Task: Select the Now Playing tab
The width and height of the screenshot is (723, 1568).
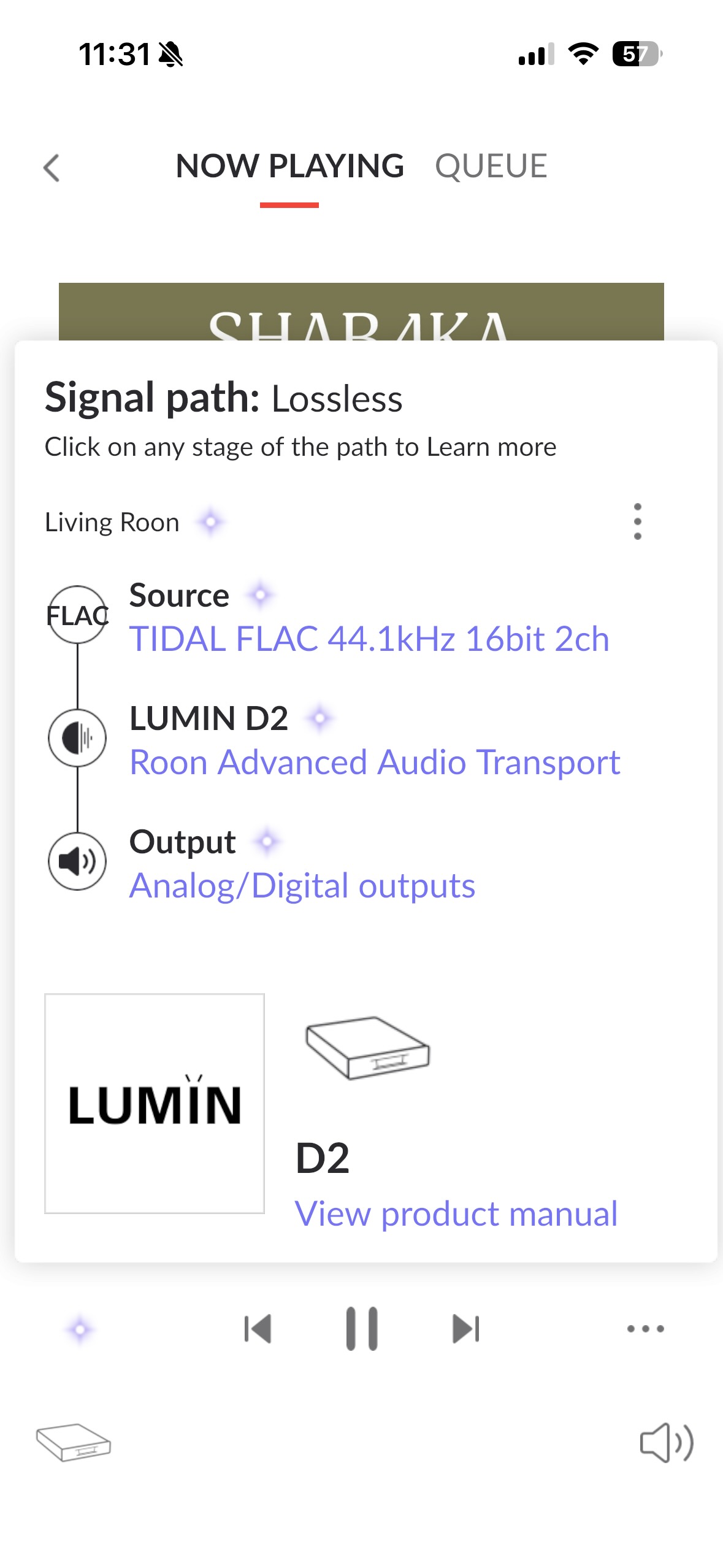Action: 289,166
